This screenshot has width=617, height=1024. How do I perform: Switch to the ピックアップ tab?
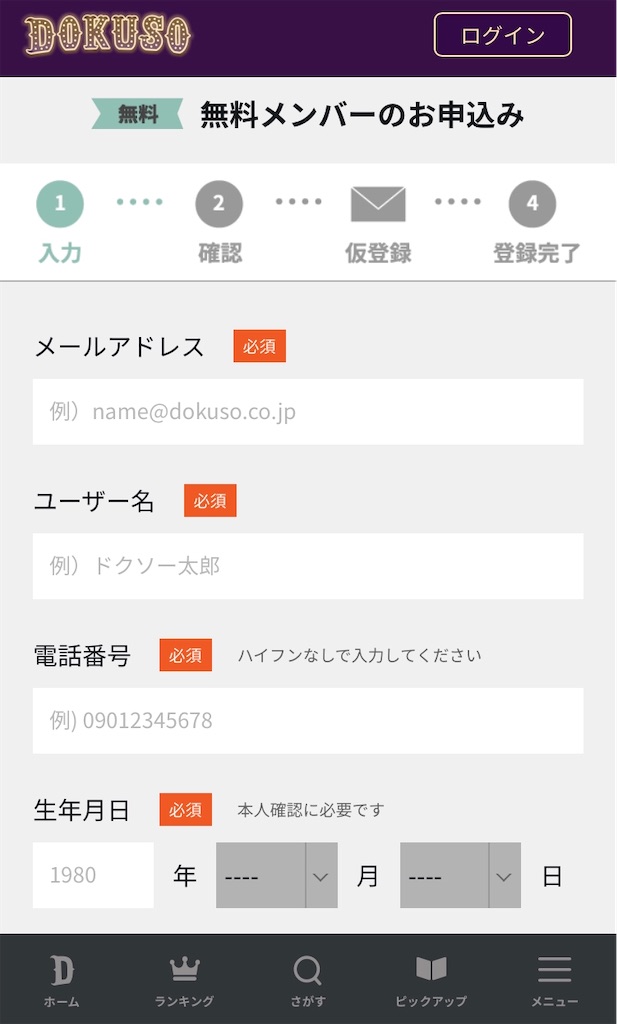pos(431,980)
